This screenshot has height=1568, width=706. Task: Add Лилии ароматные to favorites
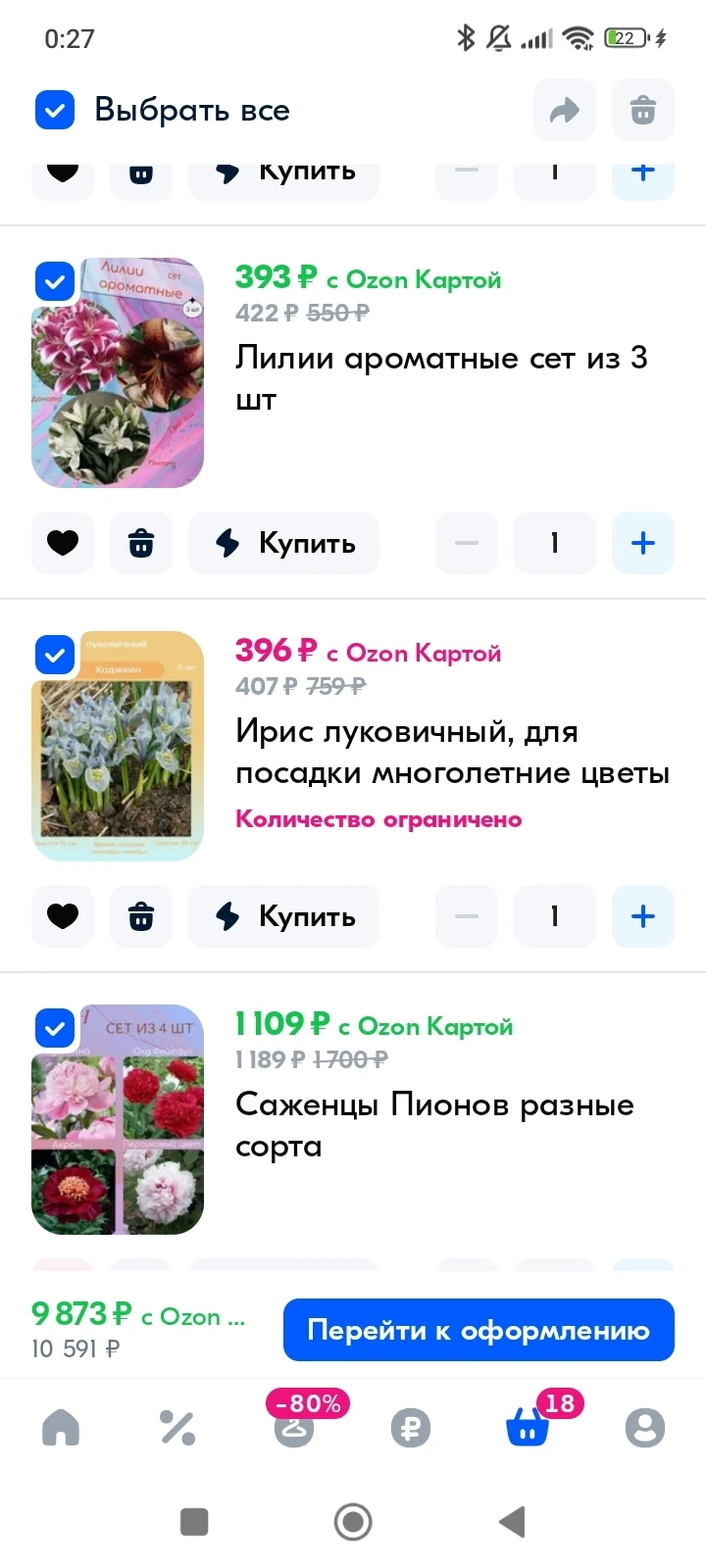63,543
